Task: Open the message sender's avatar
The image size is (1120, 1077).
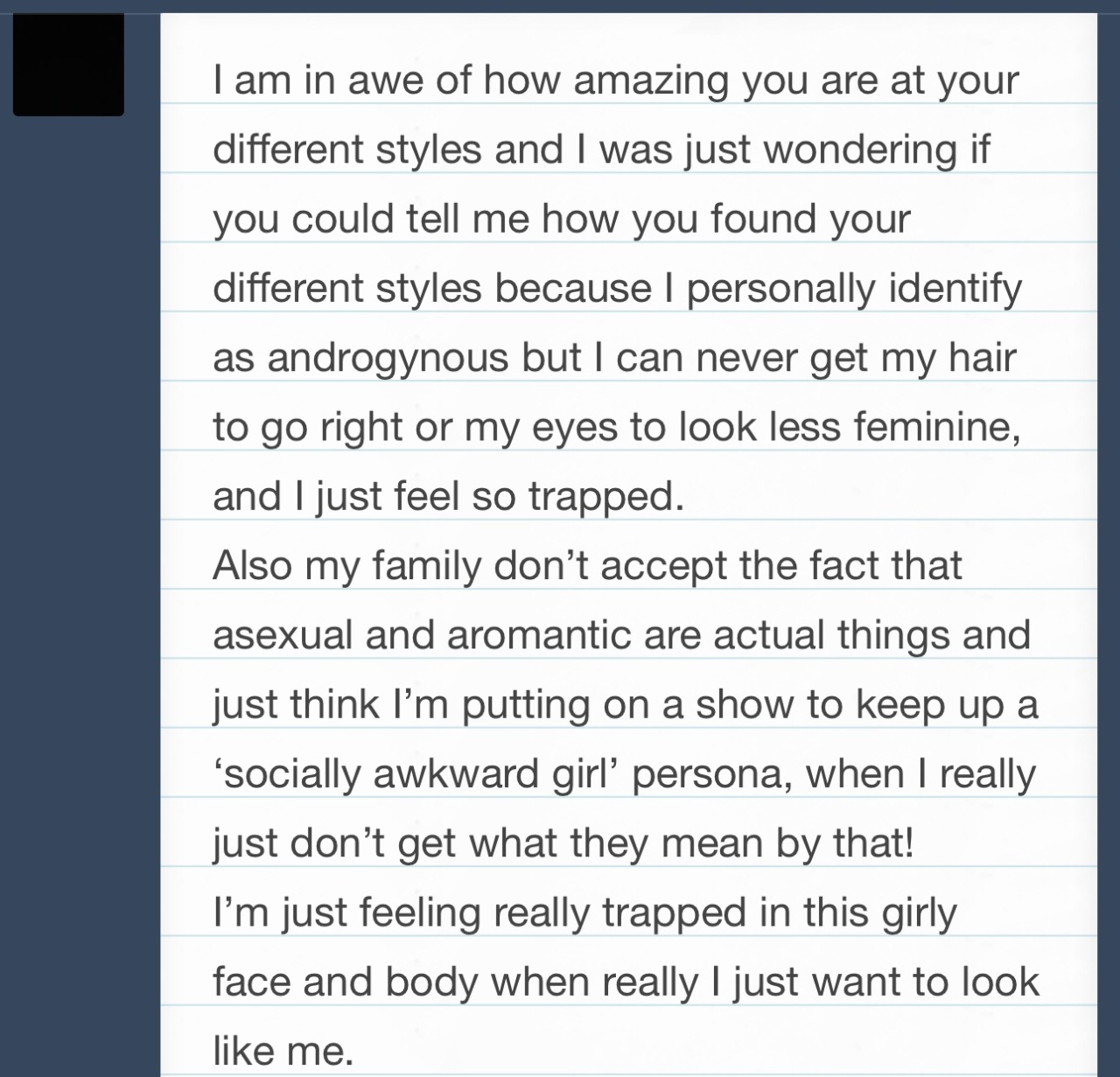Action: click(x=68, y=65)
